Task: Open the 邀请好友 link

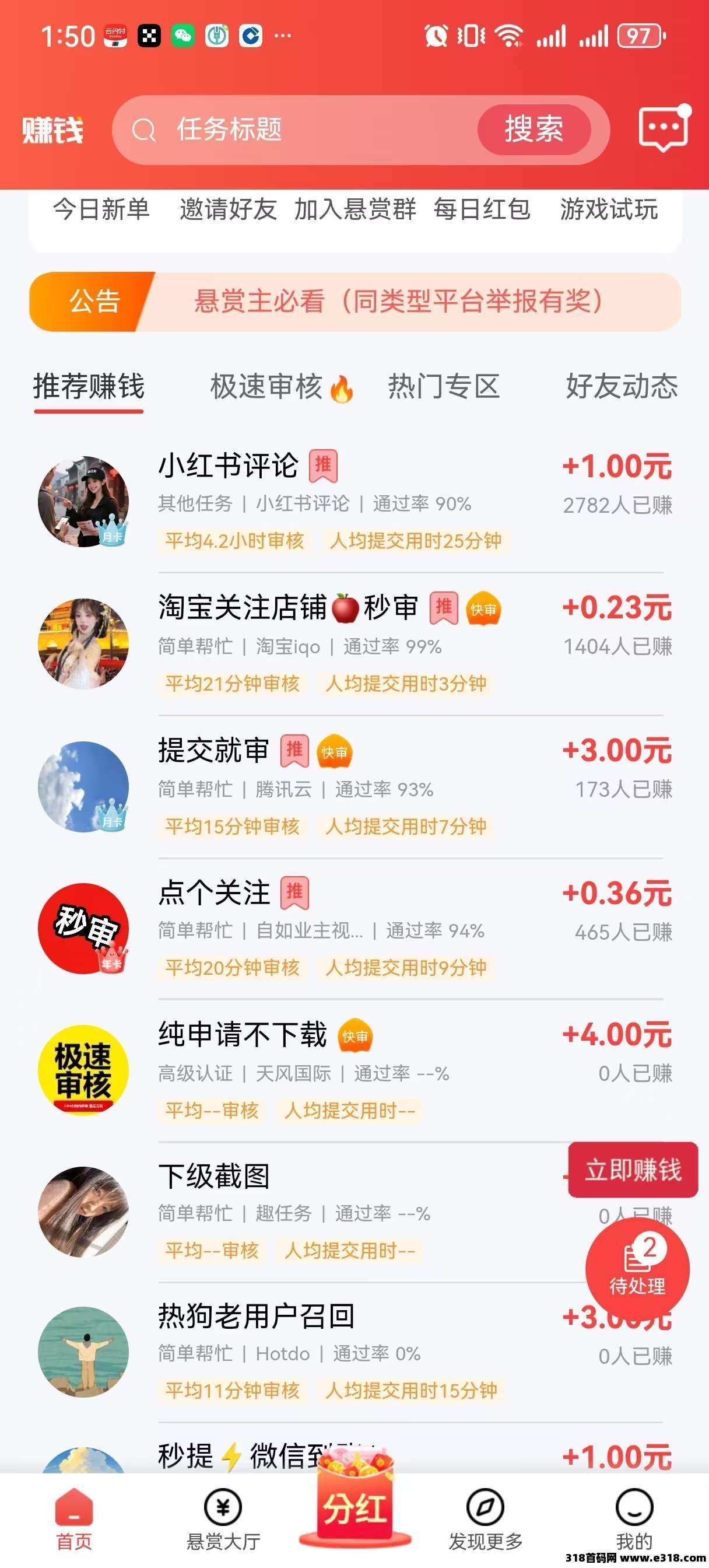Action: [x=227, y=211]
